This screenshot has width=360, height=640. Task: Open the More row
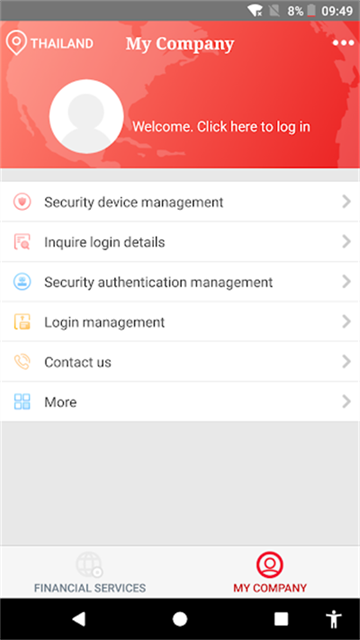point(180,402)
